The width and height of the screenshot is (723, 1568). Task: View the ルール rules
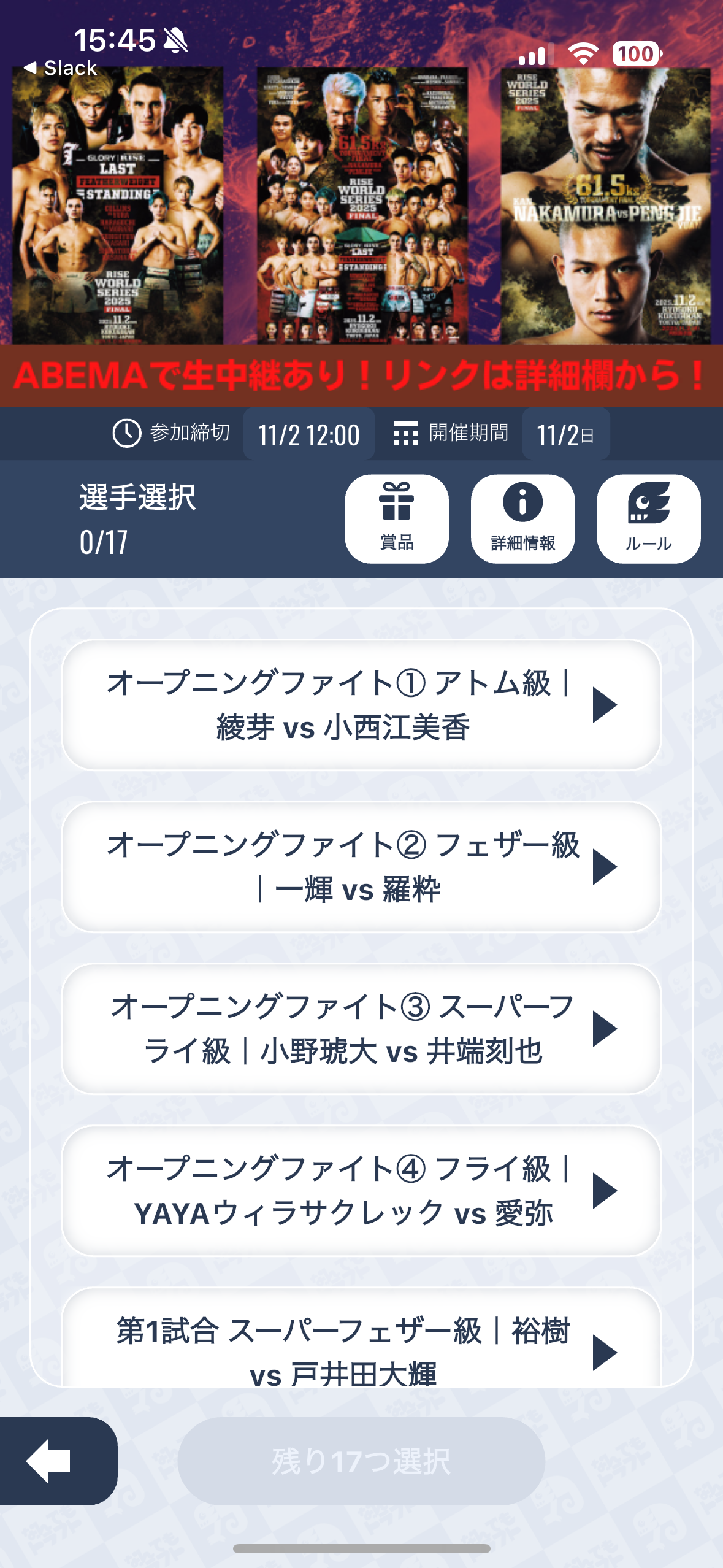(648, 518)
